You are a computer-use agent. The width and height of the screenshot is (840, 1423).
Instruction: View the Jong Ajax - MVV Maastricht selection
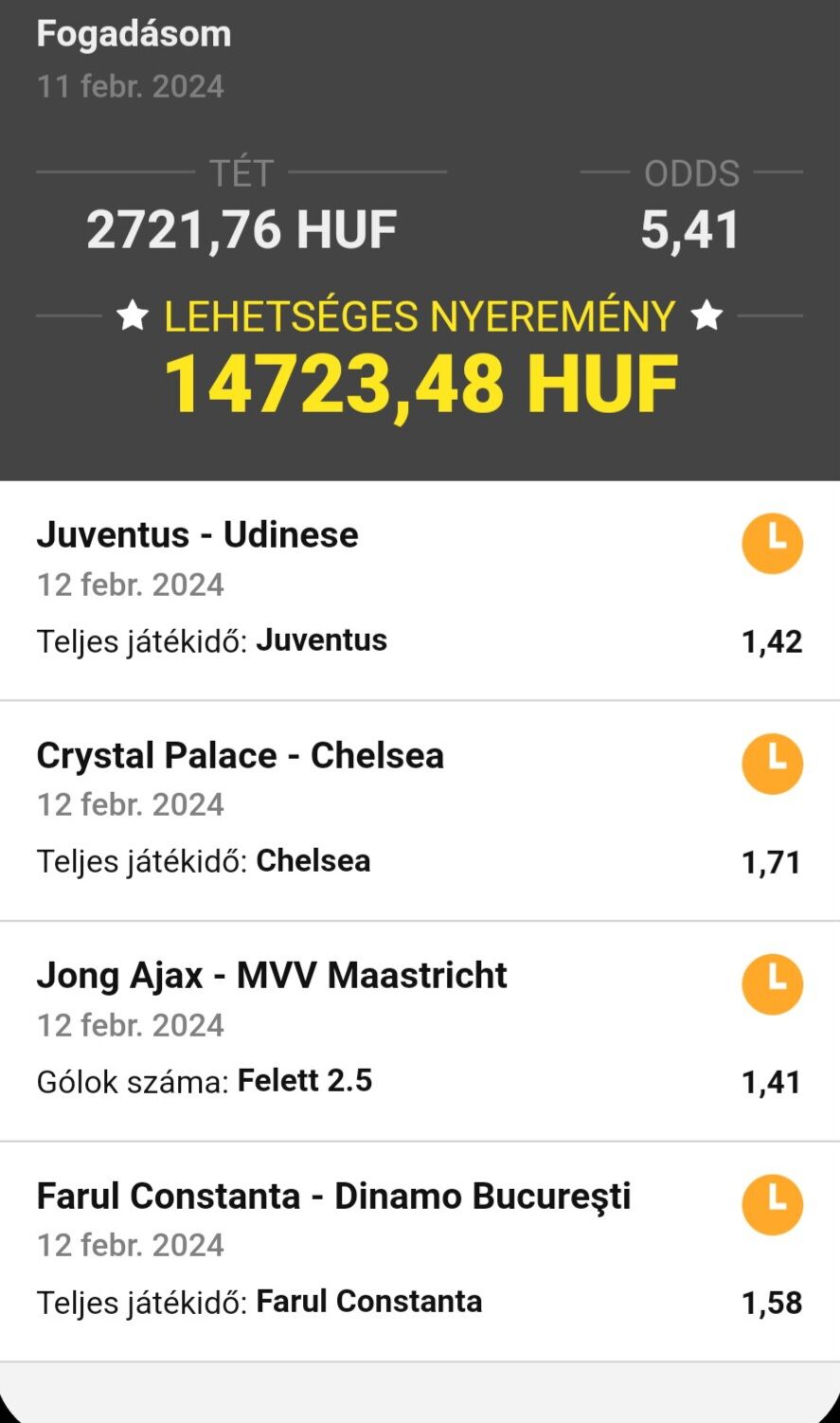[272, 976]
